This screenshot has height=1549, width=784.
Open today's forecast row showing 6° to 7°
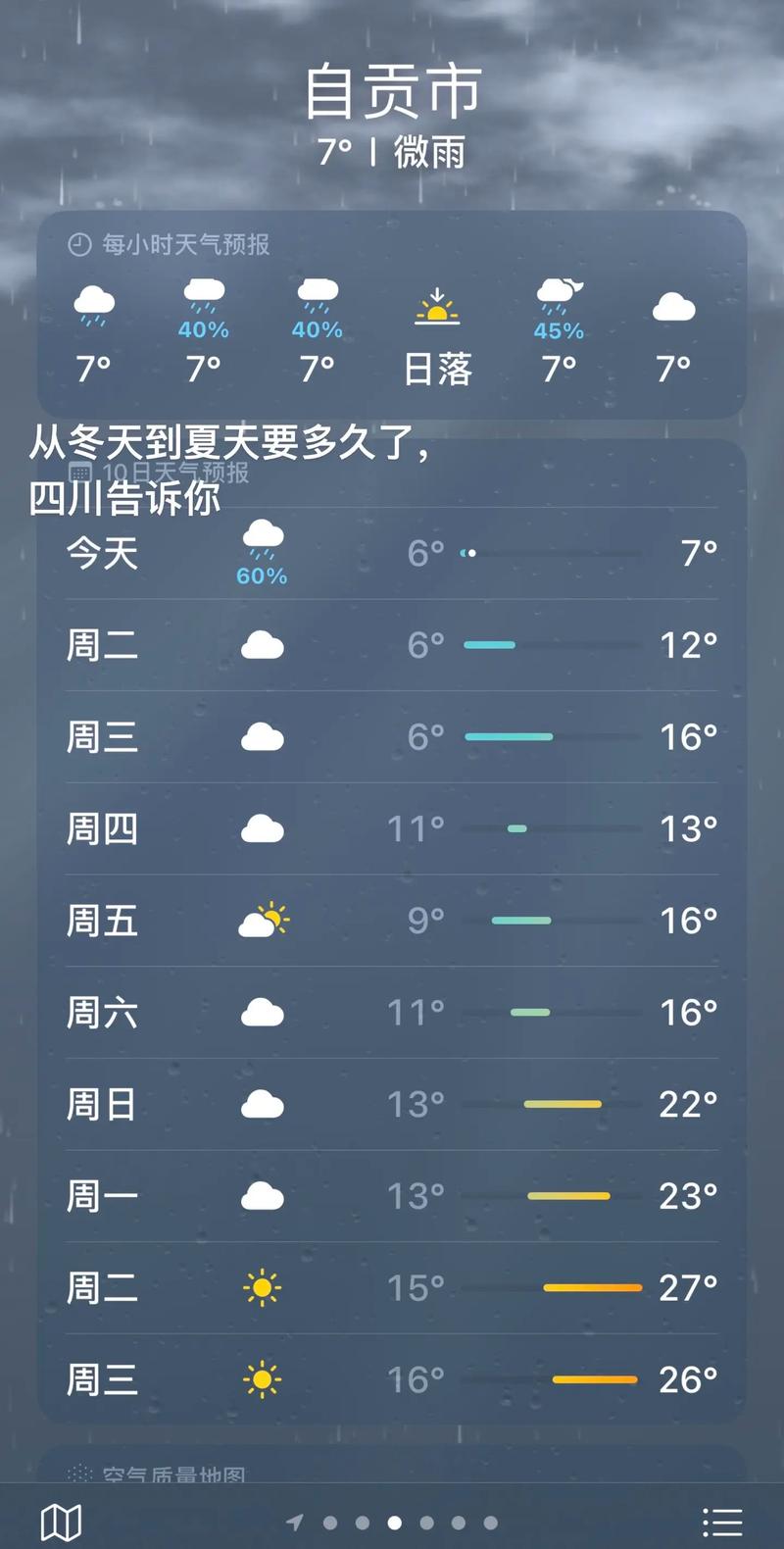[x=392, y=553]
